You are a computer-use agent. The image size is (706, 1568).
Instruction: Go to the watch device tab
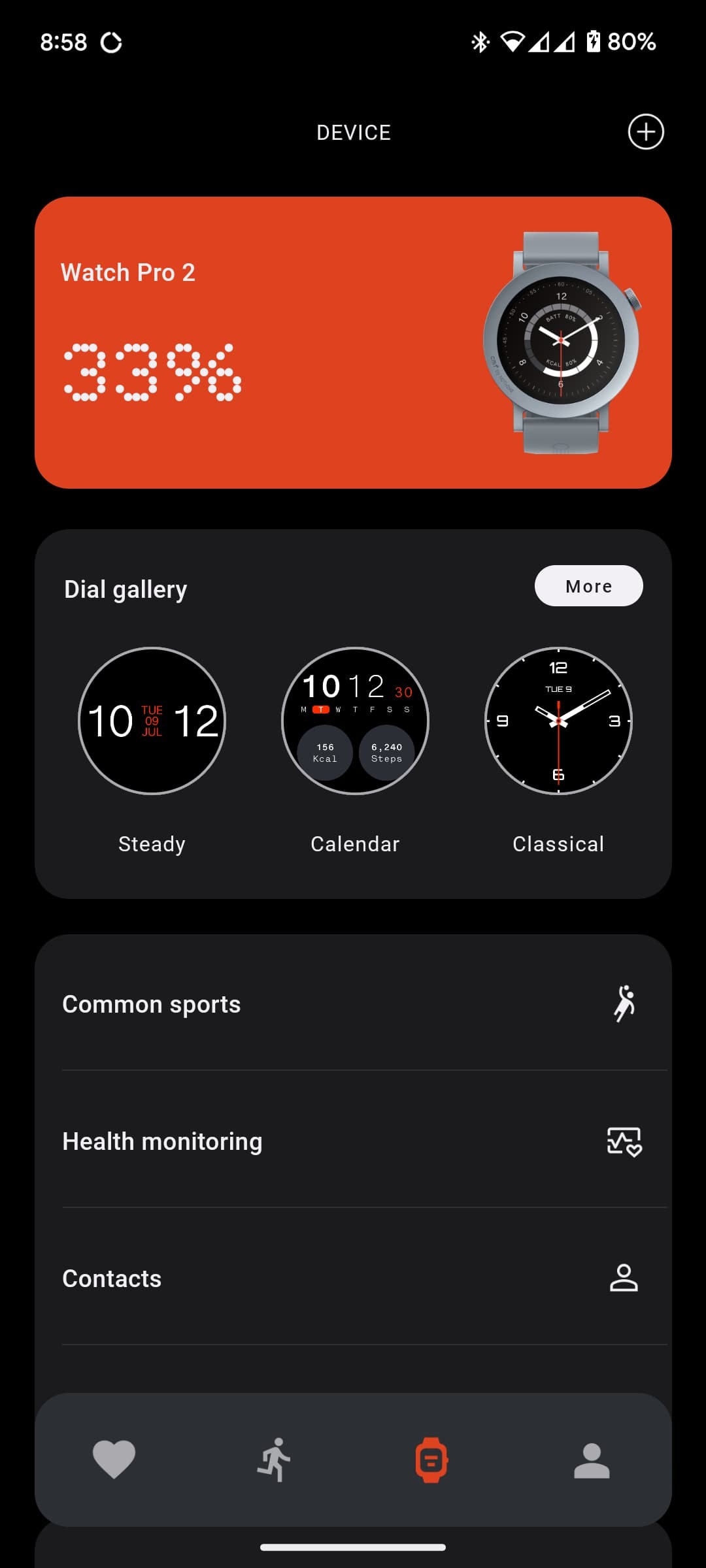point(431,1460)
